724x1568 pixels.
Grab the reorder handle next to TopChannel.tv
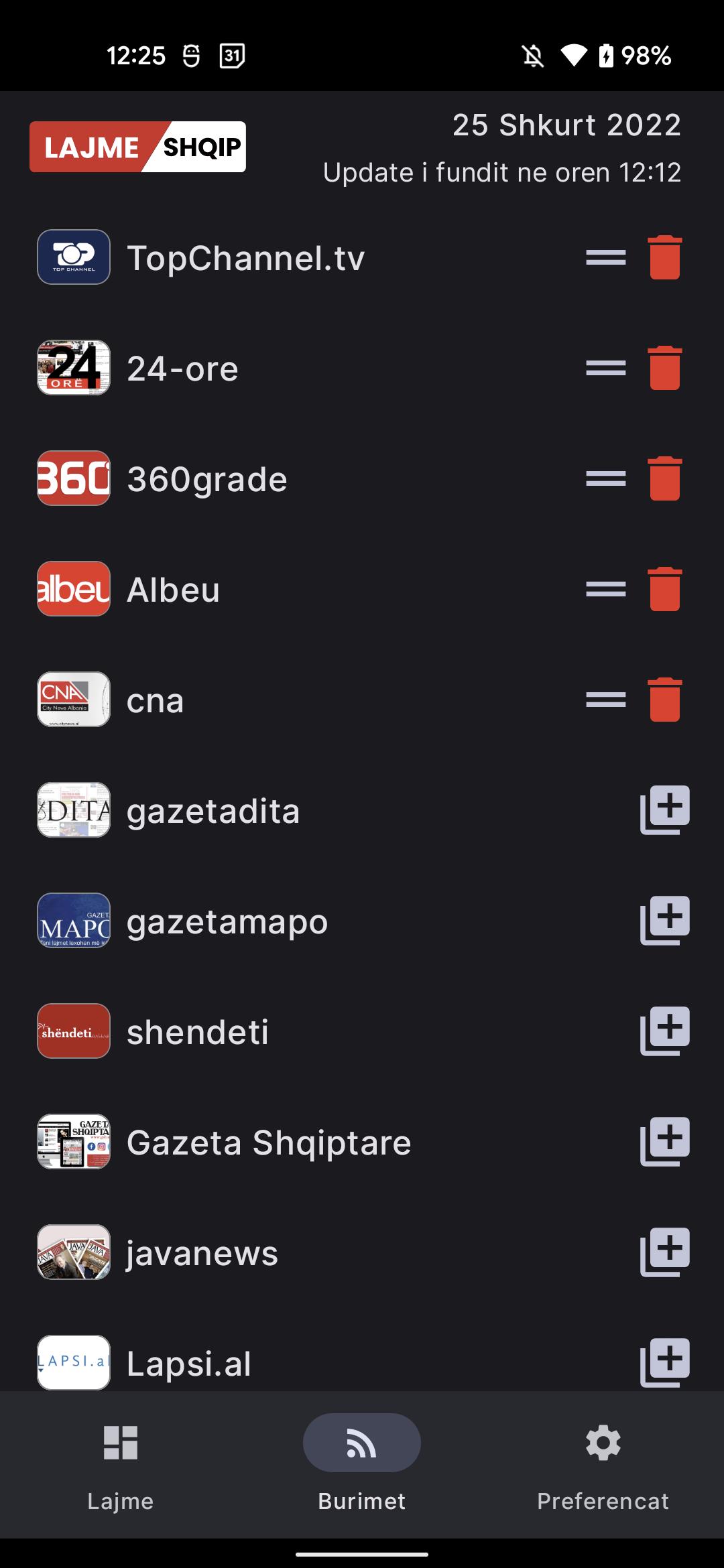604,257
